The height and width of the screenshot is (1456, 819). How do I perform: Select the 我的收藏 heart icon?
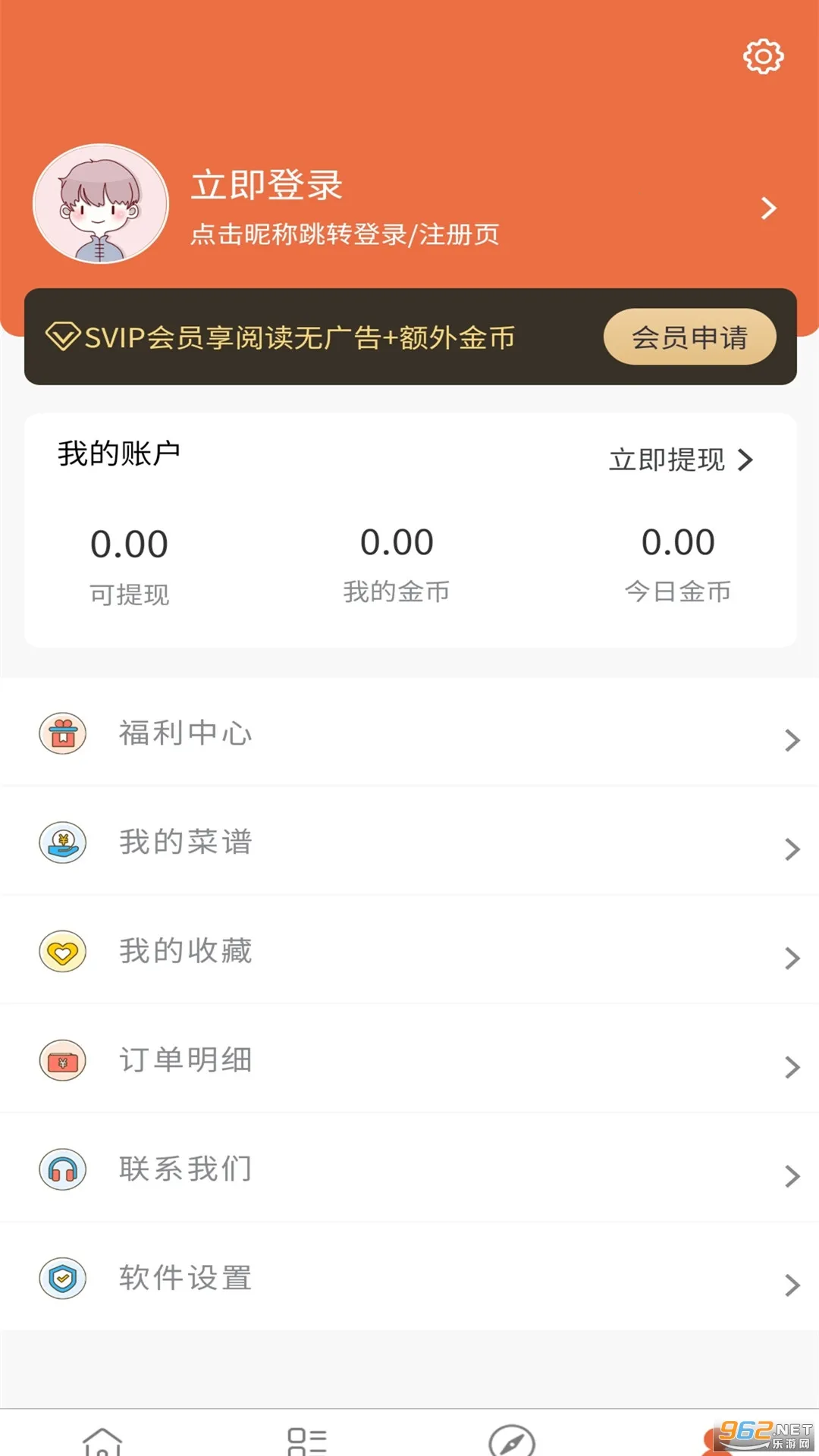tap(63, 951)
